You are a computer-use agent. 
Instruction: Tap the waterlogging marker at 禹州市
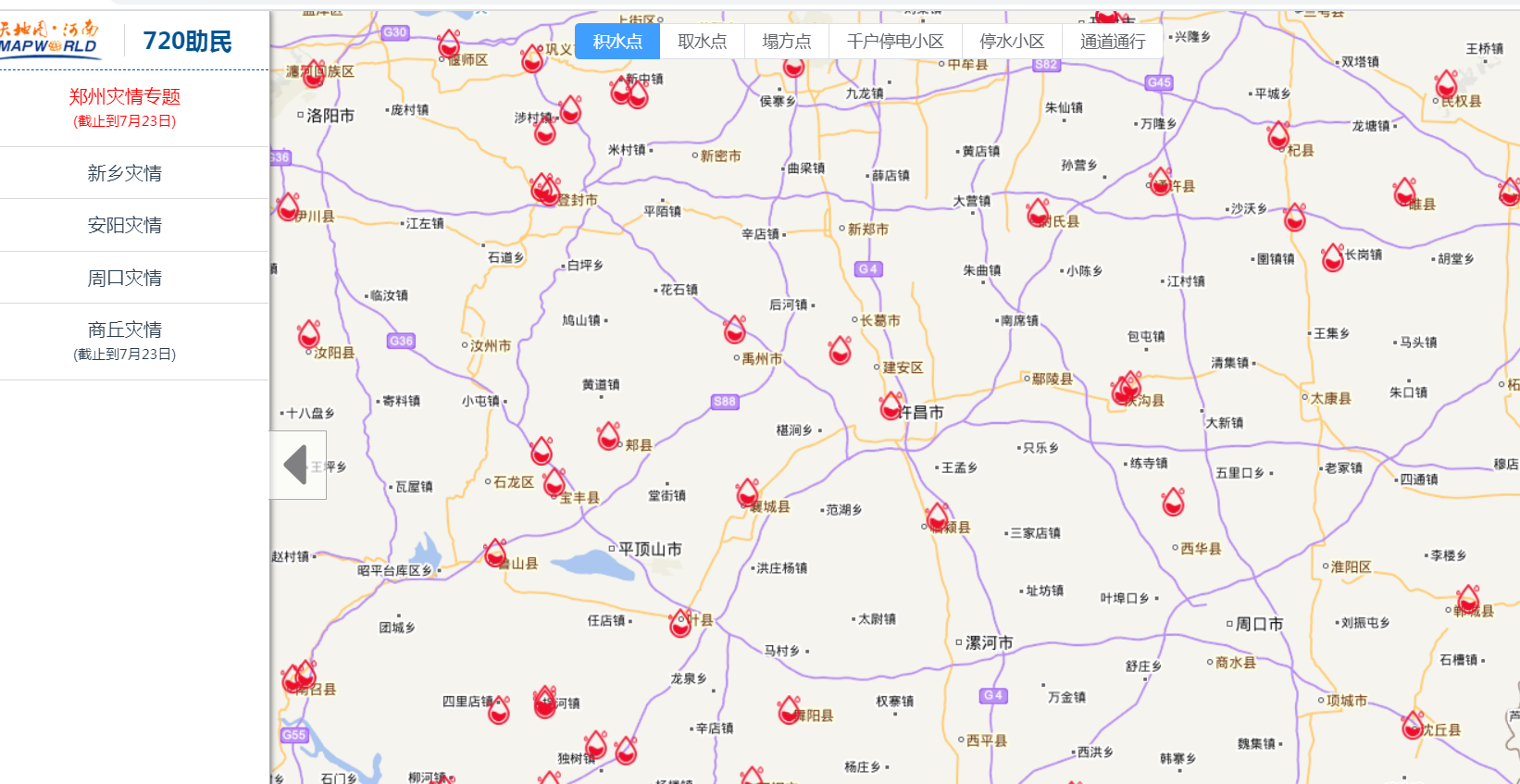(x=735, y=330)
